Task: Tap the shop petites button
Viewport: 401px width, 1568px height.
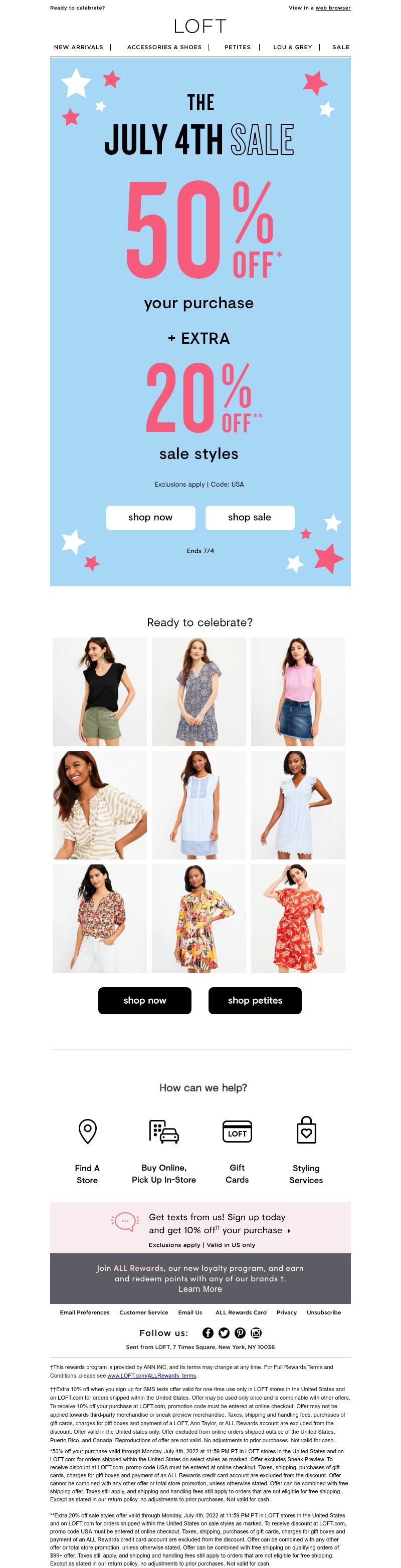Action: pyautogui.click(x=255, y=1000)
